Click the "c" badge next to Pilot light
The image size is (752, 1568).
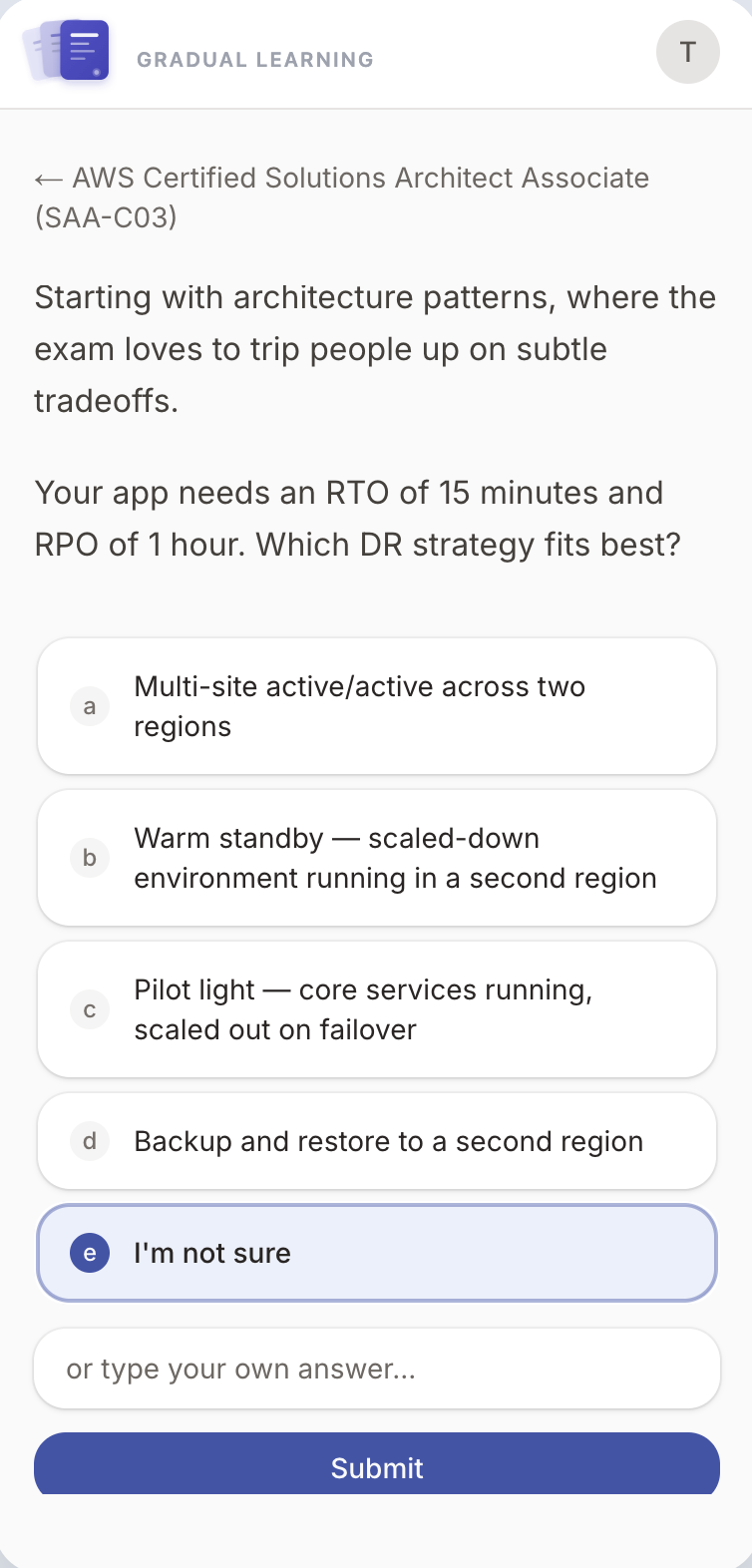coord(90,1009)
